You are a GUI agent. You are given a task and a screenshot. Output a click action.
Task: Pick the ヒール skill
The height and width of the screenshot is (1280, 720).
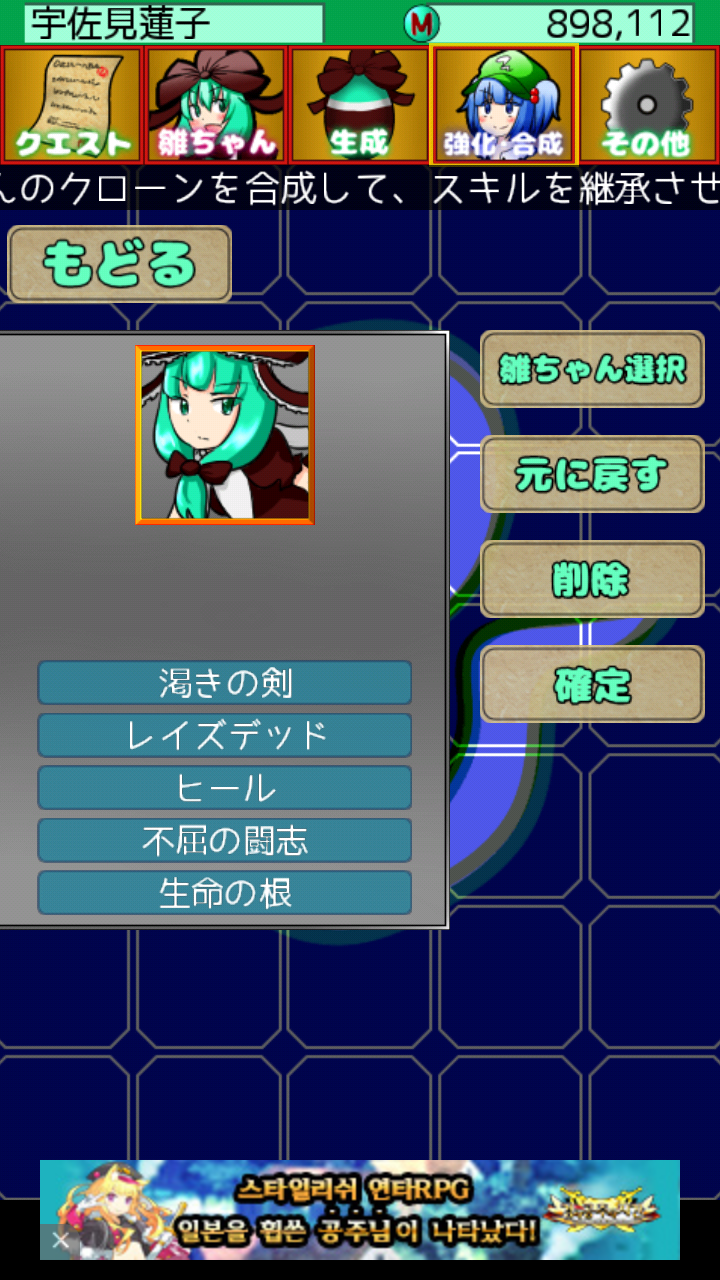(225, 788)
